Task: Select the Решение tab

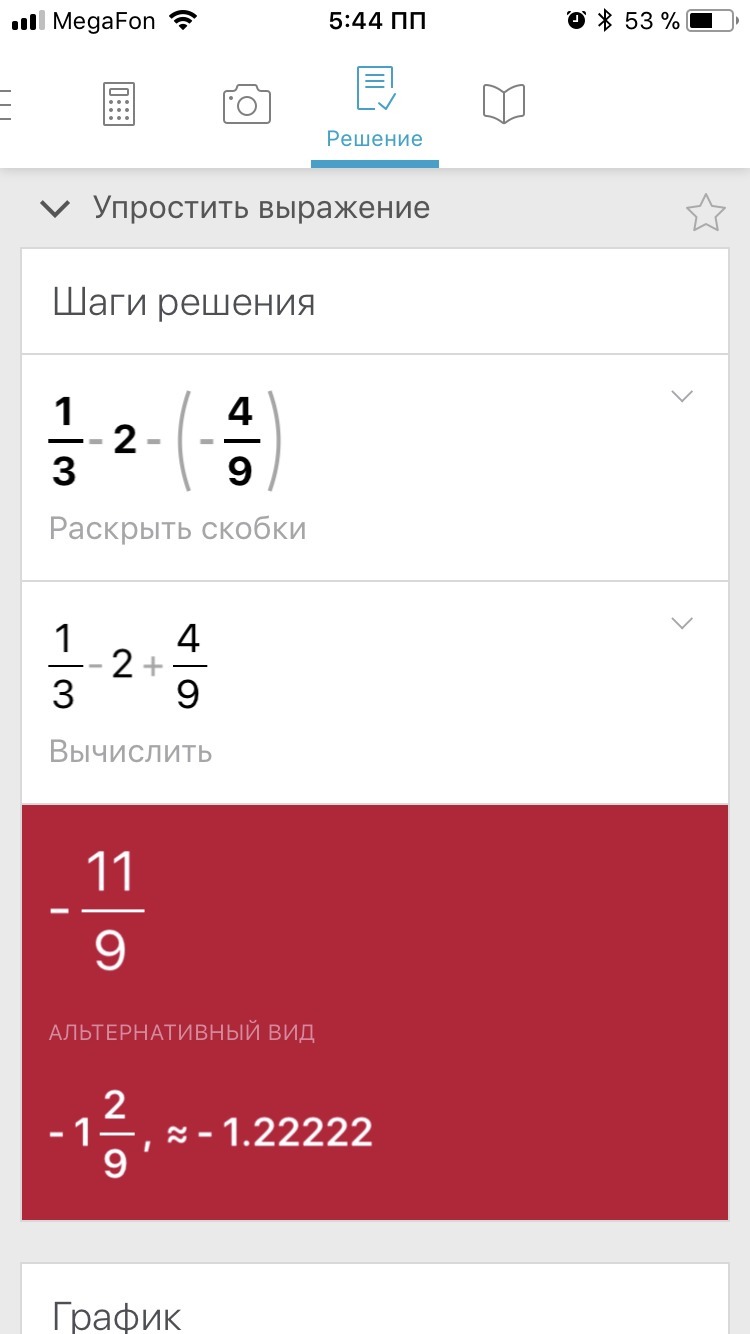Action: coord(375,108)
